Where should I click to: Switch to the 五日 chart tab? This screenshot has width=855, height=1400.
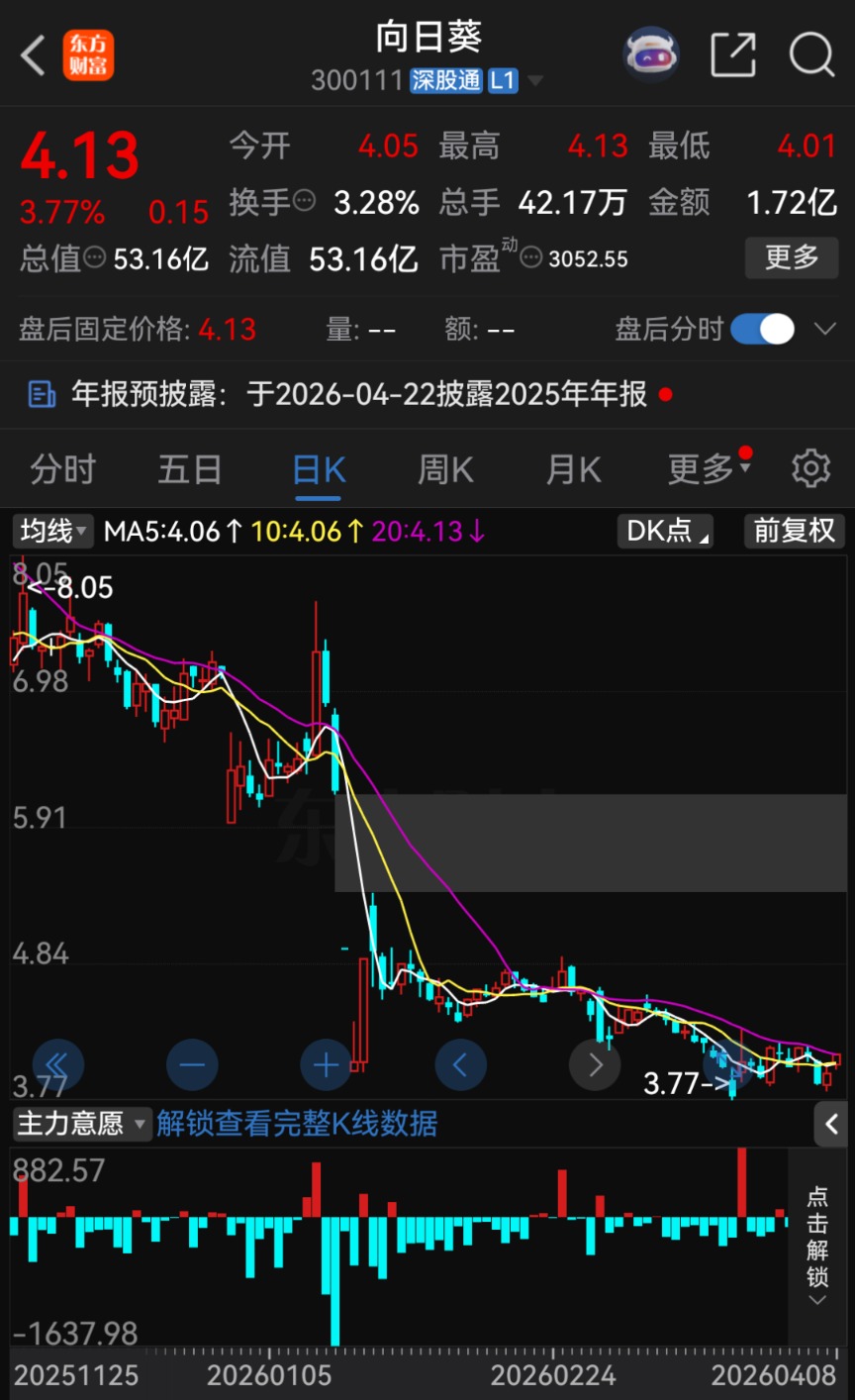point(190,469)
